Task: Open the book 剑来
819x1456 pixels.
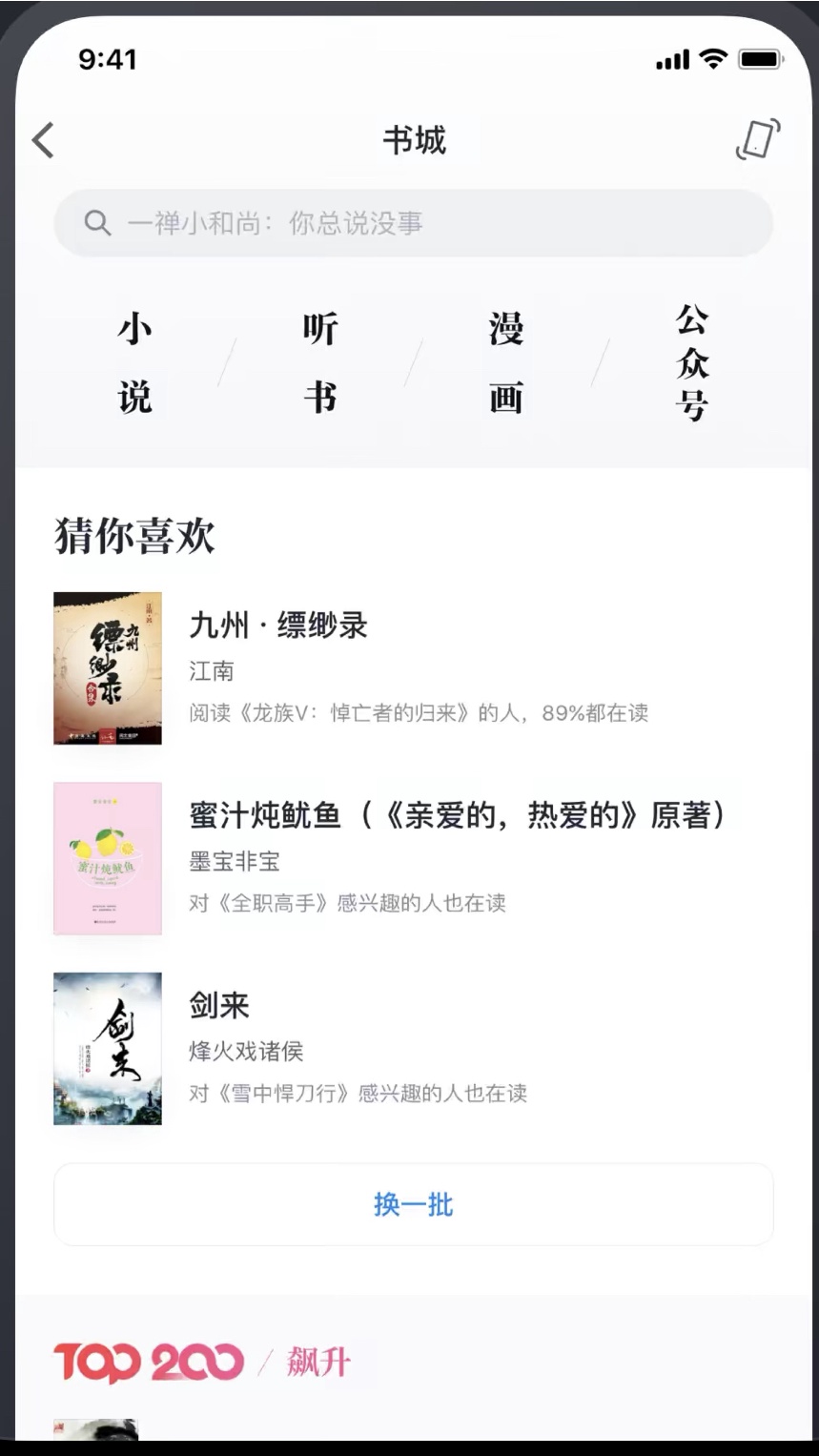Action: 219,1006
